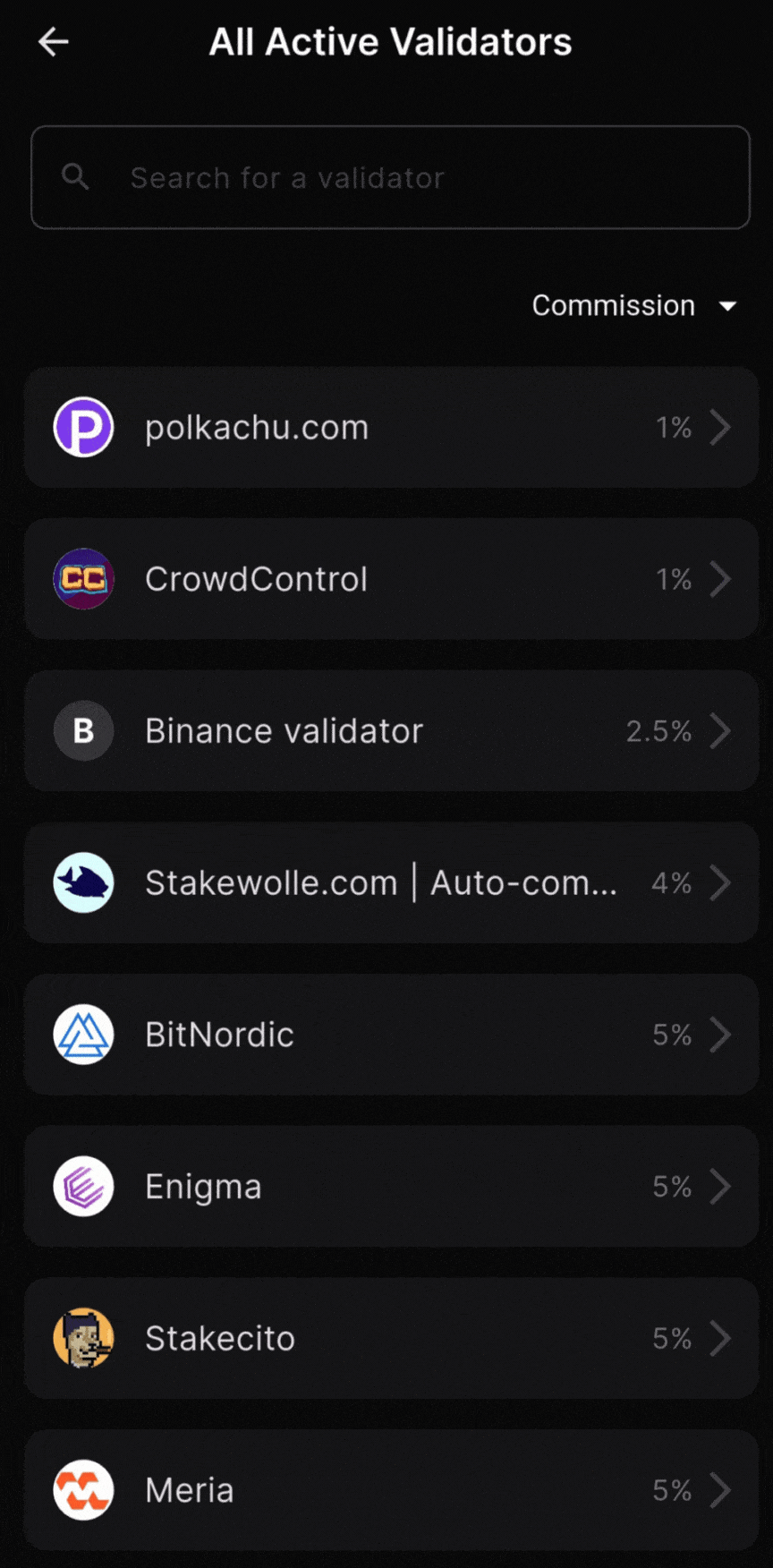Click the Stakecito avatar logo

[82, 1338]
